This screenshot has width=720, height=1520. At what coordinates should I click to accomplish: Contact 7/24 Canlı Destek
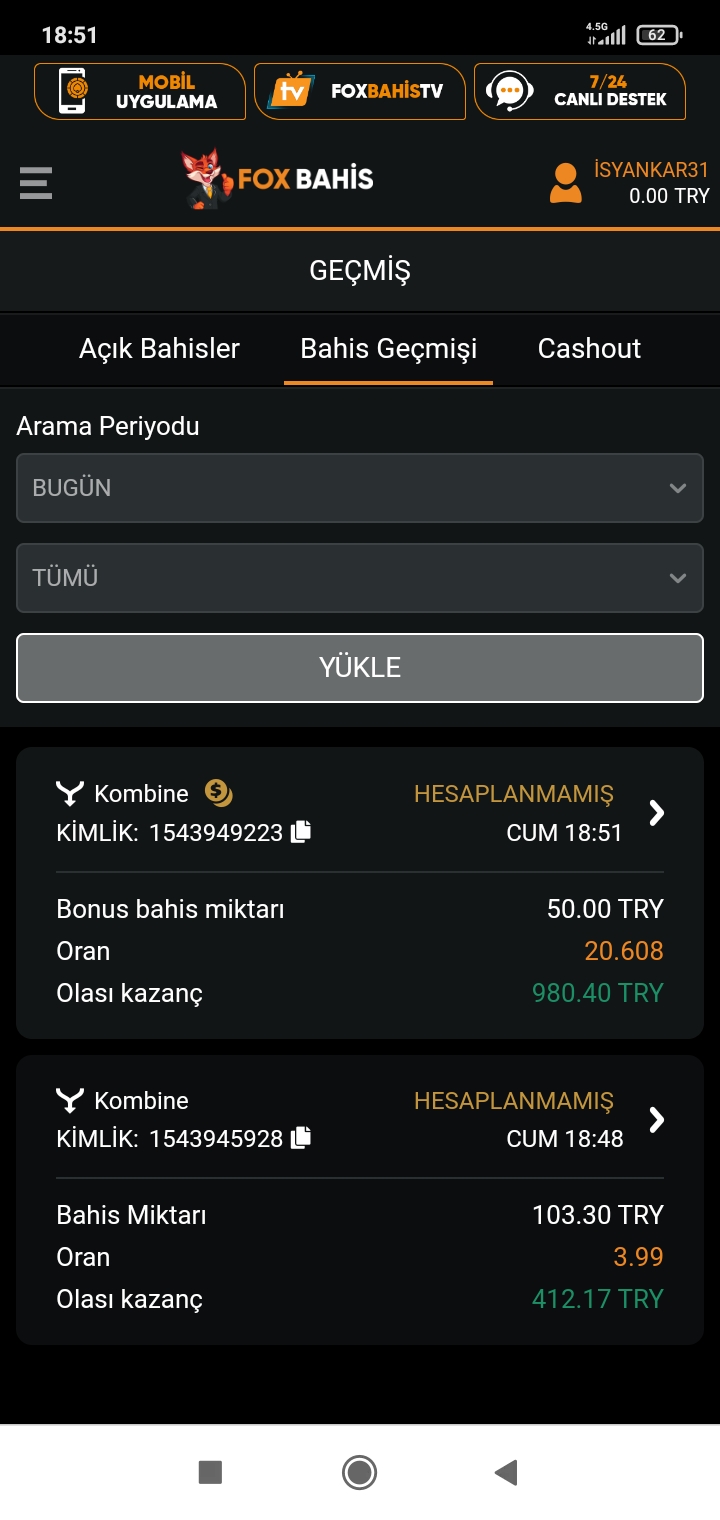tap(580, 92)
